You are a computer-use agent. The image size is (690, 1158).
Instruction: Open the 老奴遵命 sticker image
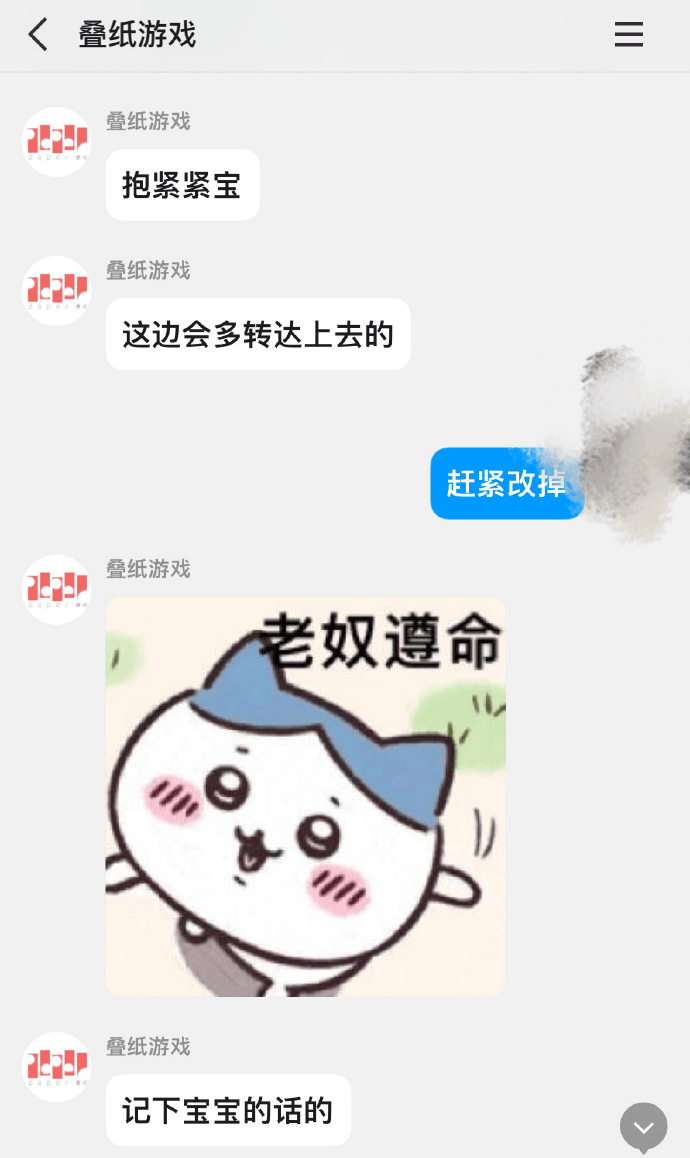coord(305,796)
